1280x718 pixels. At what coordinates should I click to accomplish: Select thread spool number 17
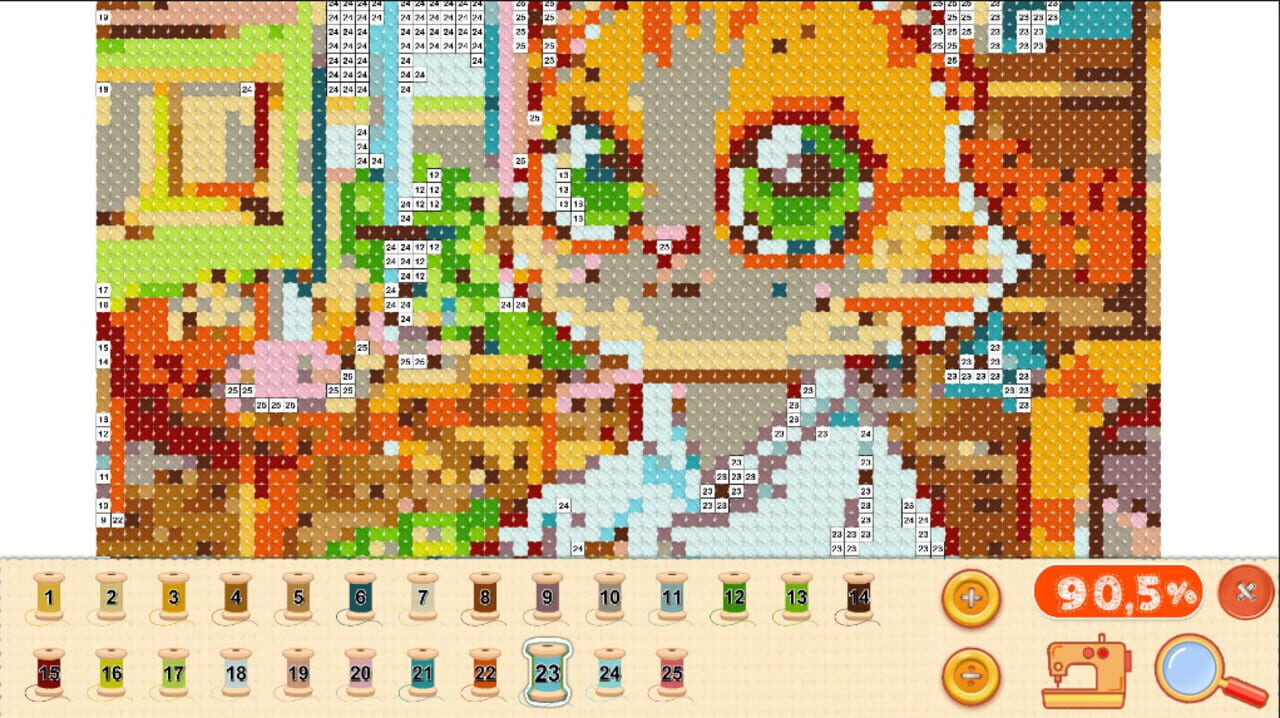coord(173,673)
